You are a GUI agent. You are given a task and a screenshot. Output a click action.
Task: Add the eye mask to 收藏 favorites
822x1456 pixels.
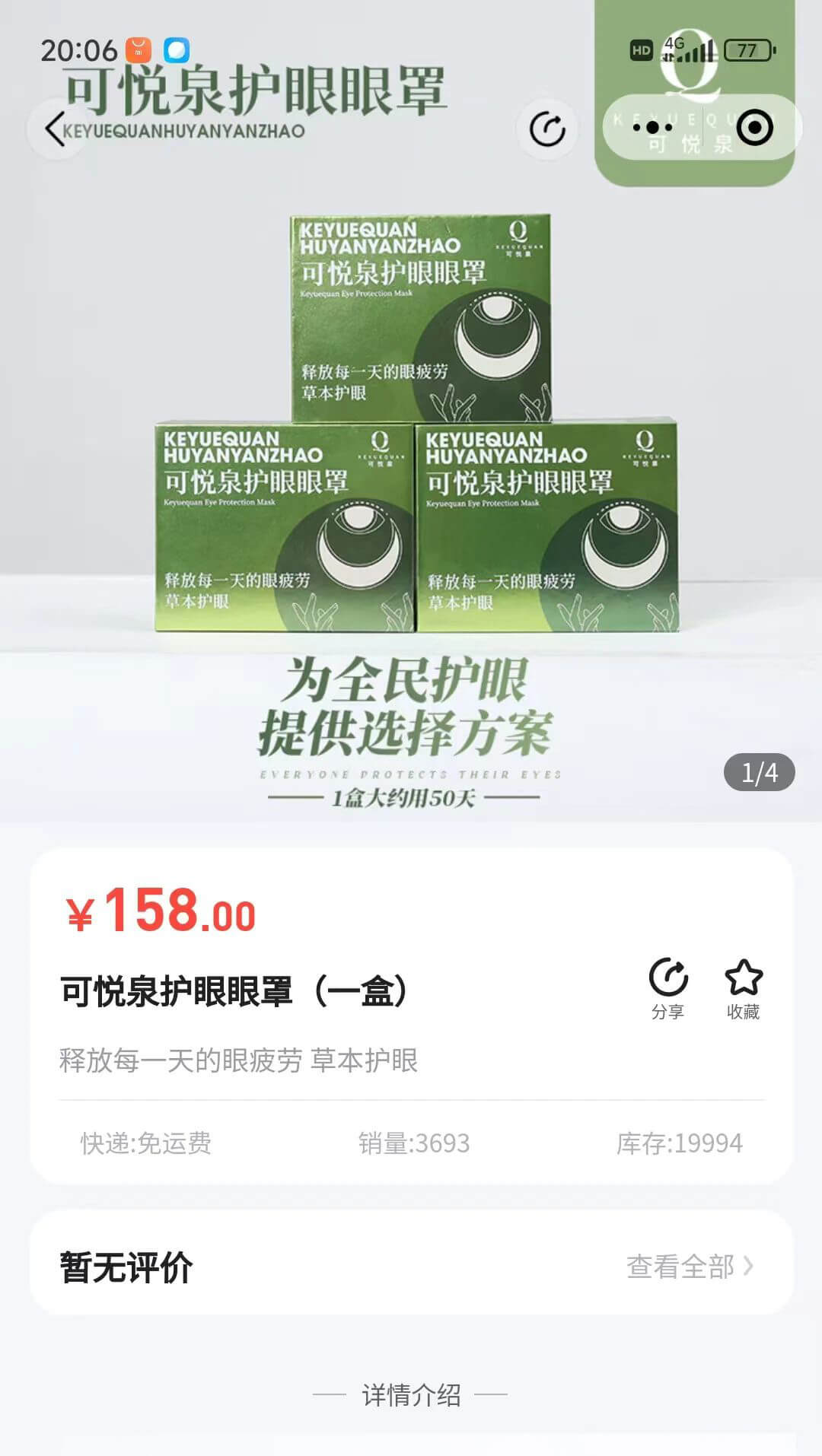[x=743, y=988]
